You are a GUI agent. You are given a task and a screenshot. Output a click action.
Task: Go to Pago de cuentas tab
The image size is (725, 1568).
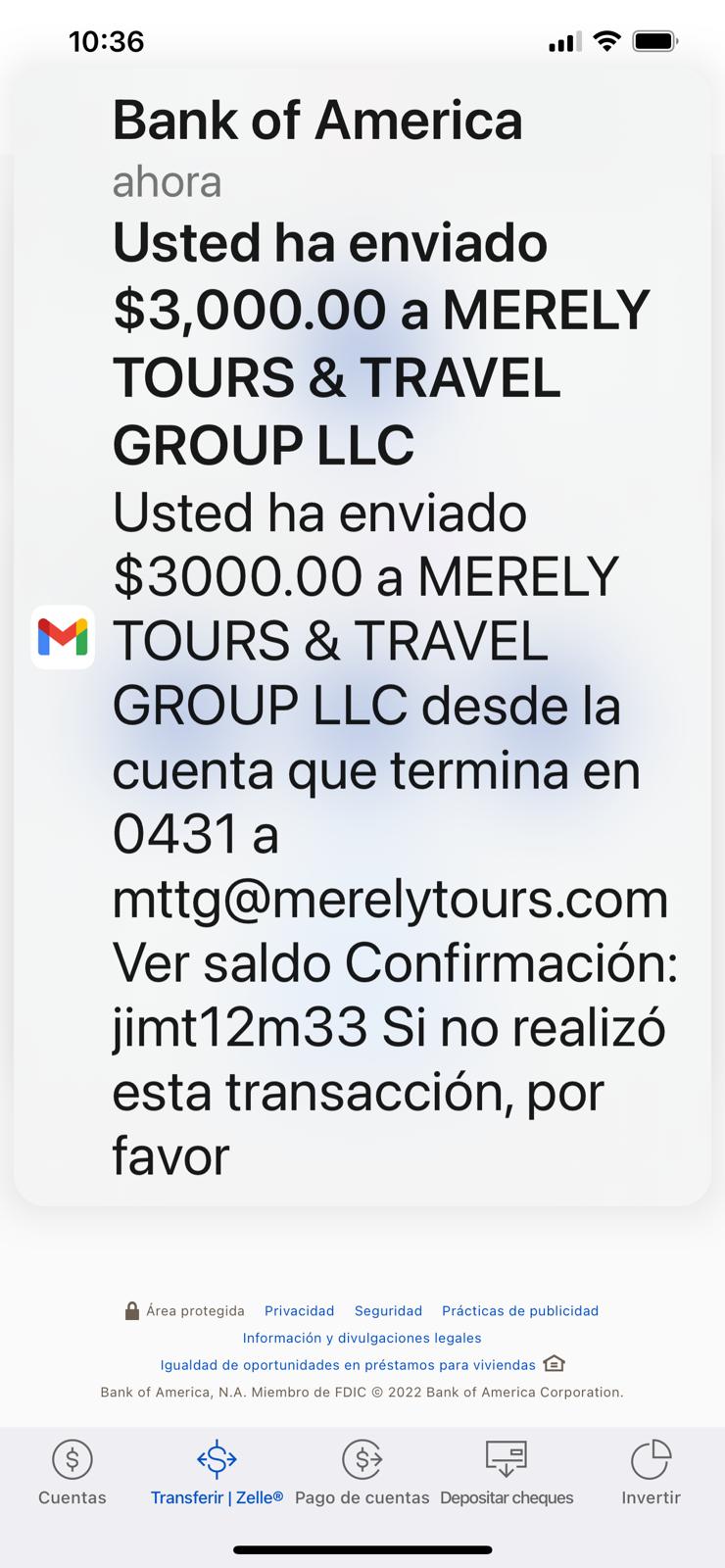click(362, 1473)
